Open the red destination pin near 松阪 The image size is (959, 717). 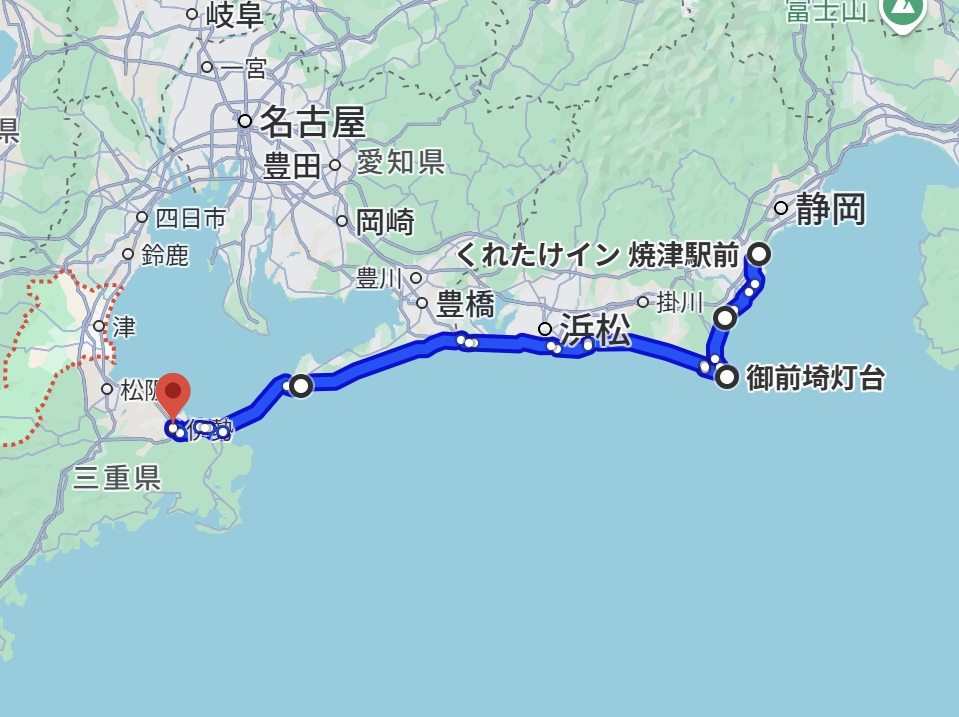point(174,392)
